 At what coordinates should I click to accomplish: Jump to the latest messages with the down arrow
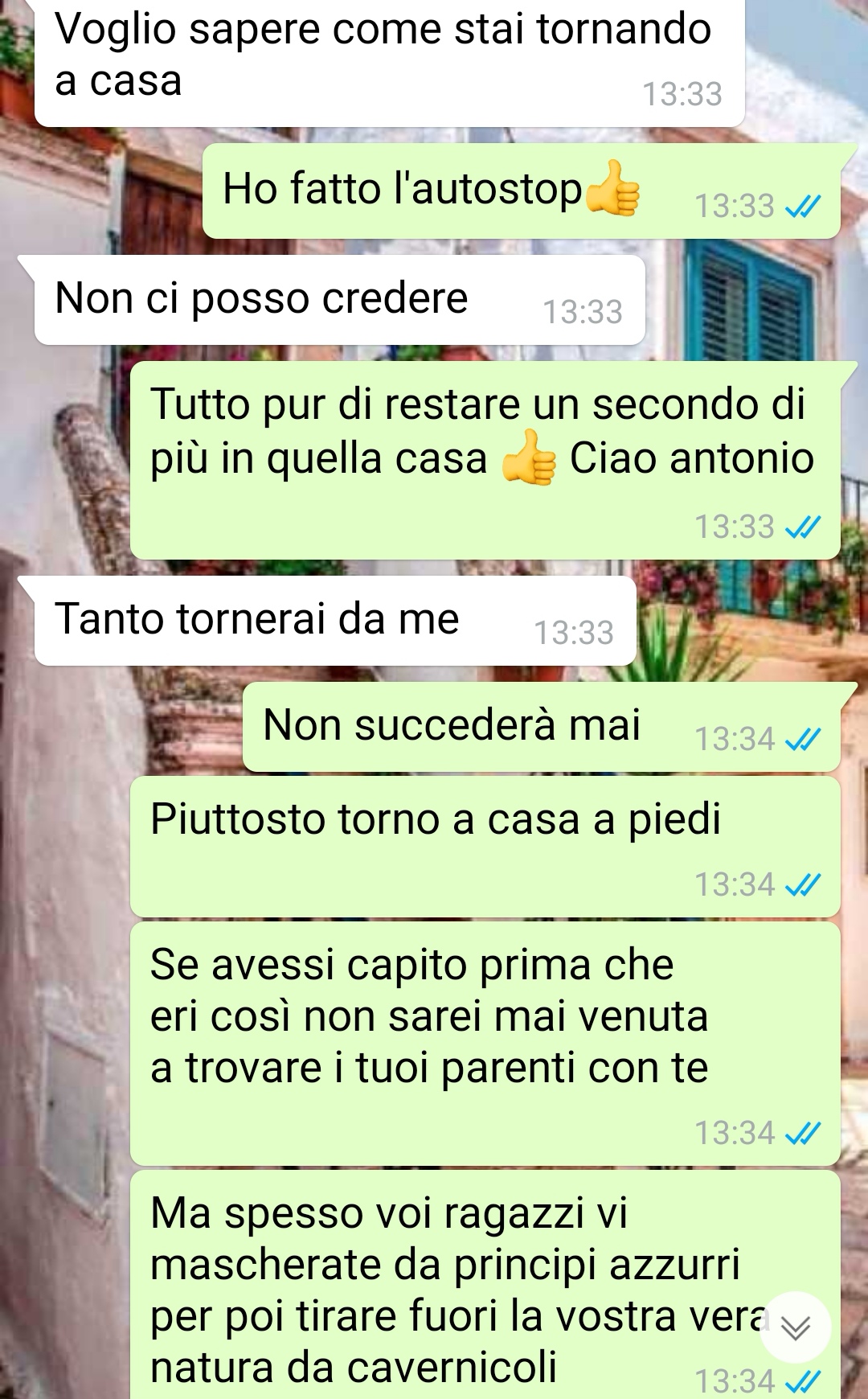tap(795, 1327)
